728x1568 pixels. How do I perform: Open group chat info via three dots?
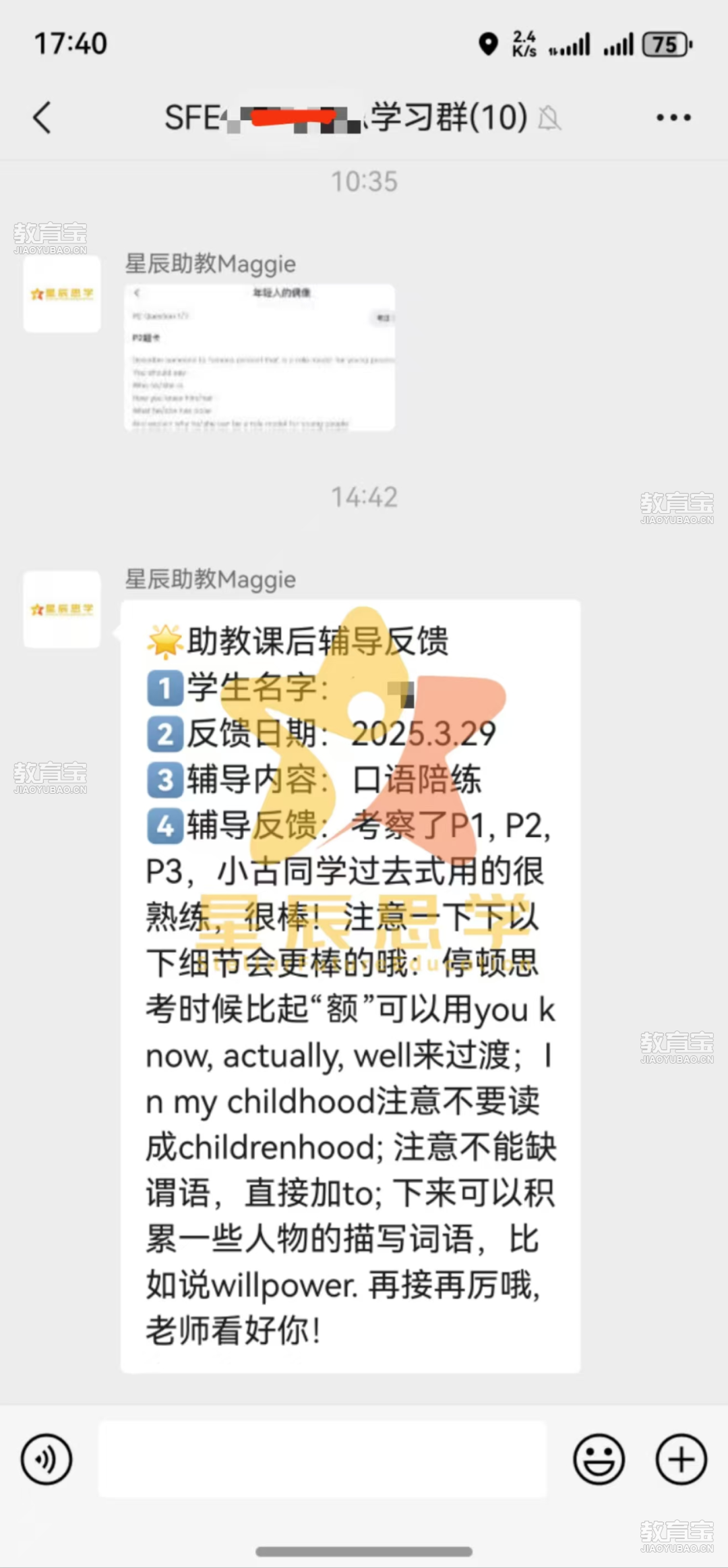pyautogui.click(x=673, y=117)
